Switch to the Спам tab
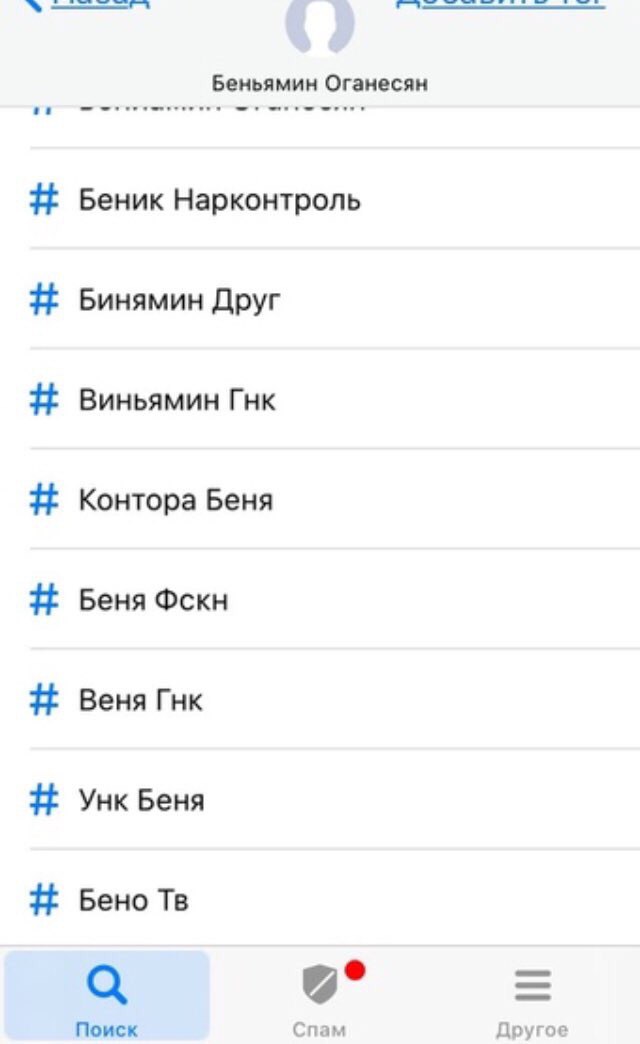 [320, 997]
